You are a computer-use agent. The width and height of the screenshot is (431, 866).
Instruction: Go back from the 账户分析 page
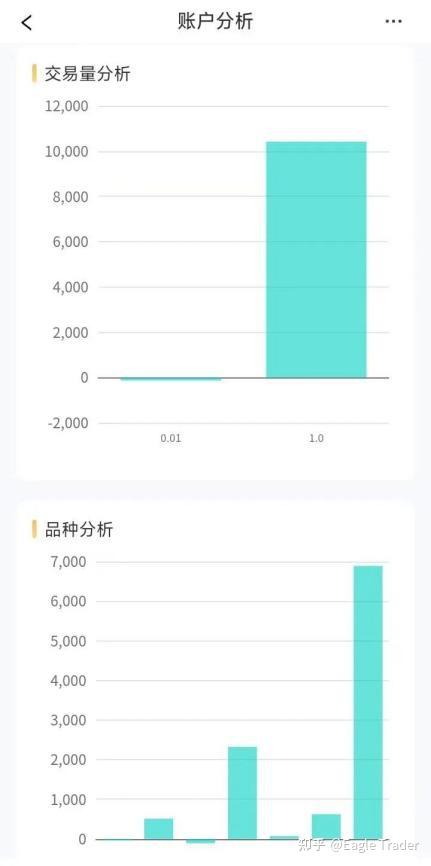pyautogui.click(x=27, y=22)
